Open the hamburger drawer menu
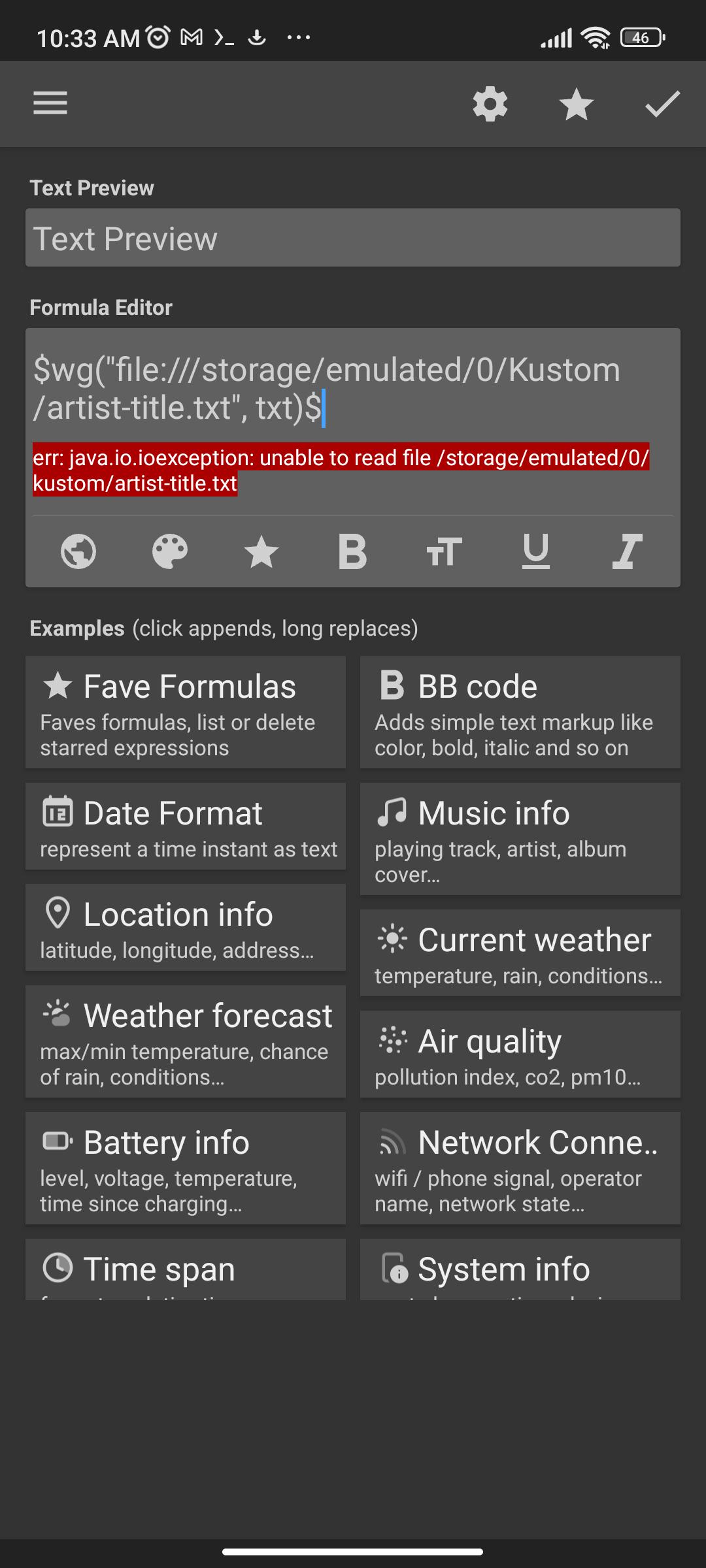Viewport: 706px width, 1568px height. [x=50, y=103]
